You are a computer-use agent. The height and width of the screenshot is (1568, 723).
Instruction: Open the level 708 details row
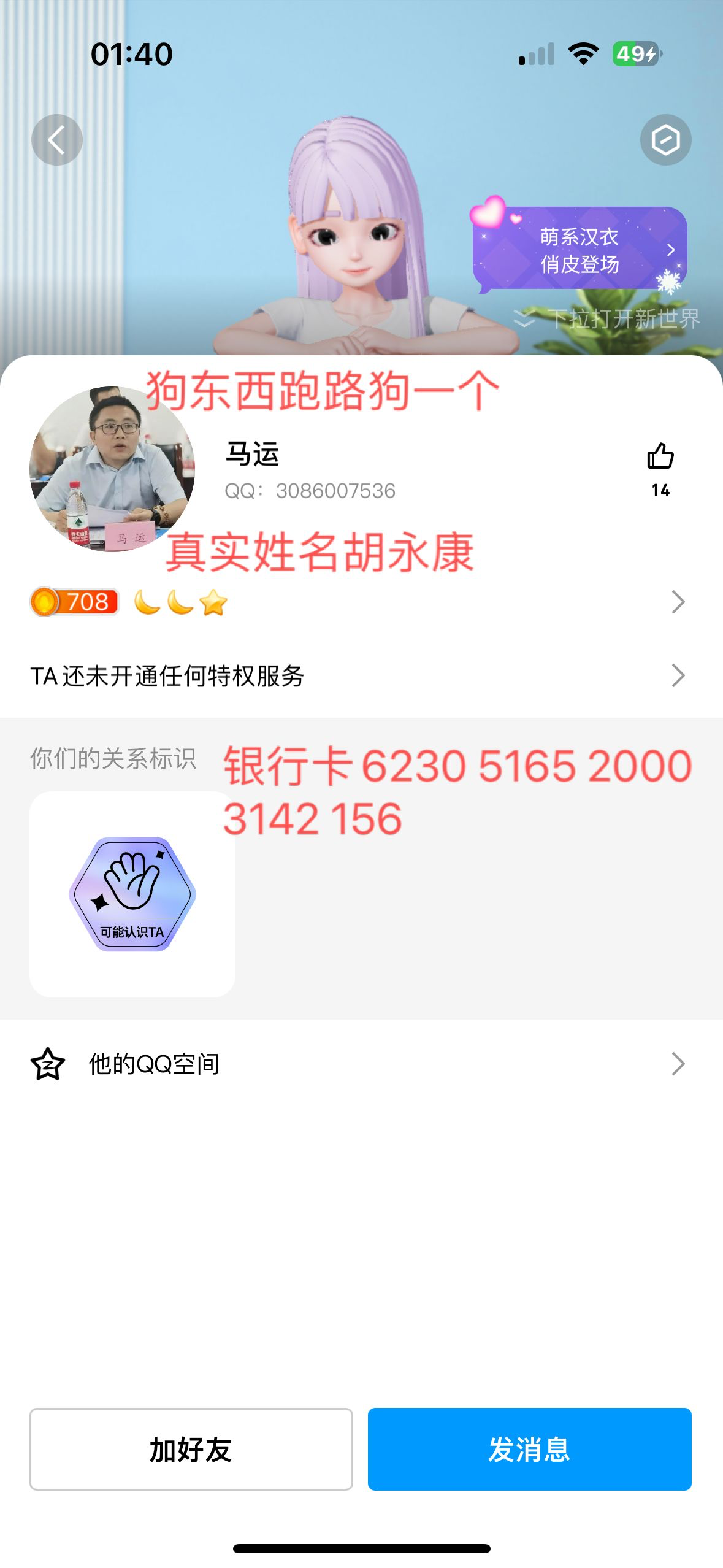point(361,602)
